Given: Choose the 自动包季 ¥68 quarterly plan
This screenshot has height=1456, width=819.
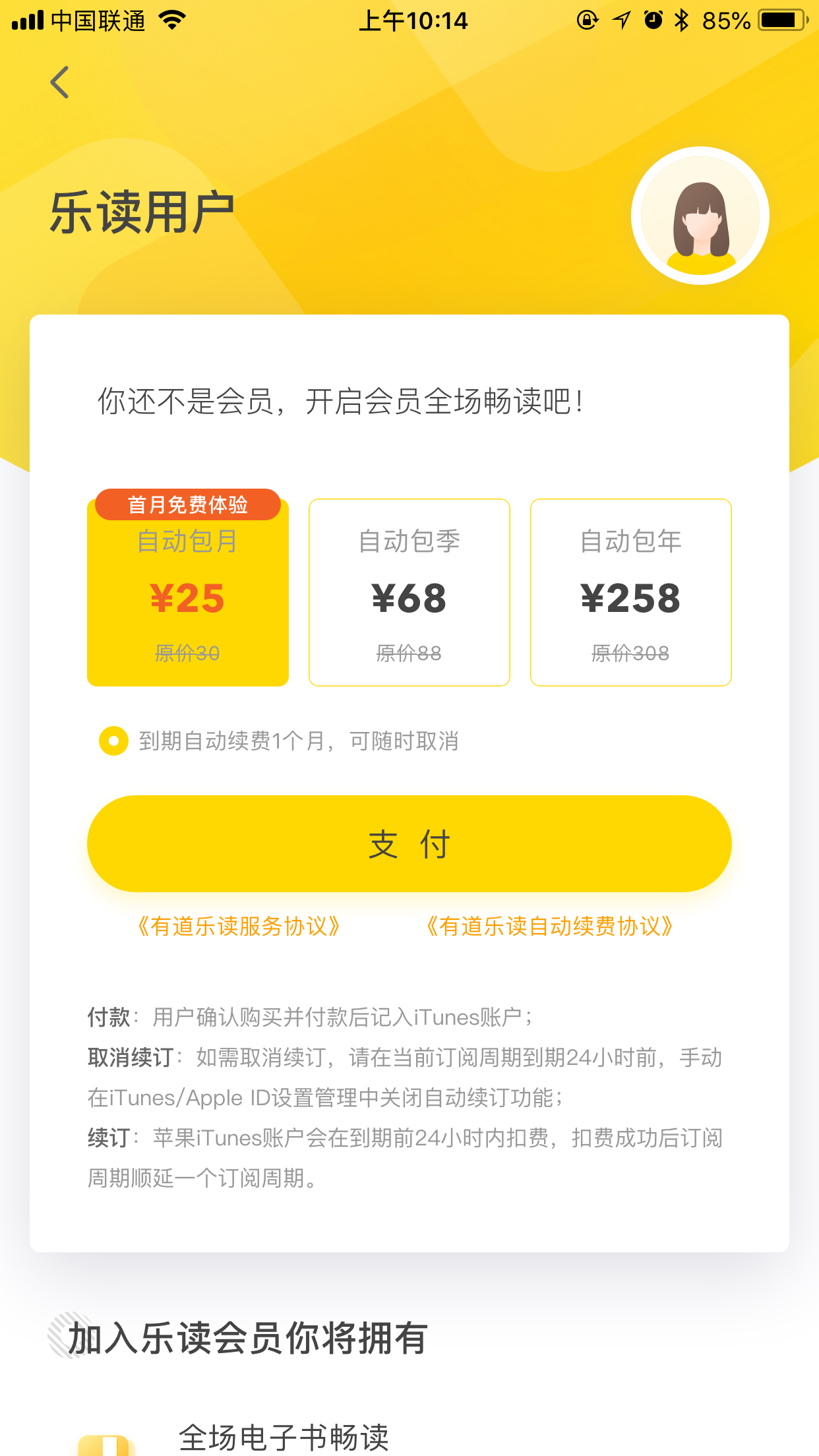Looking at the screenshot, I should pyautogui.click(x=409, y=592).
